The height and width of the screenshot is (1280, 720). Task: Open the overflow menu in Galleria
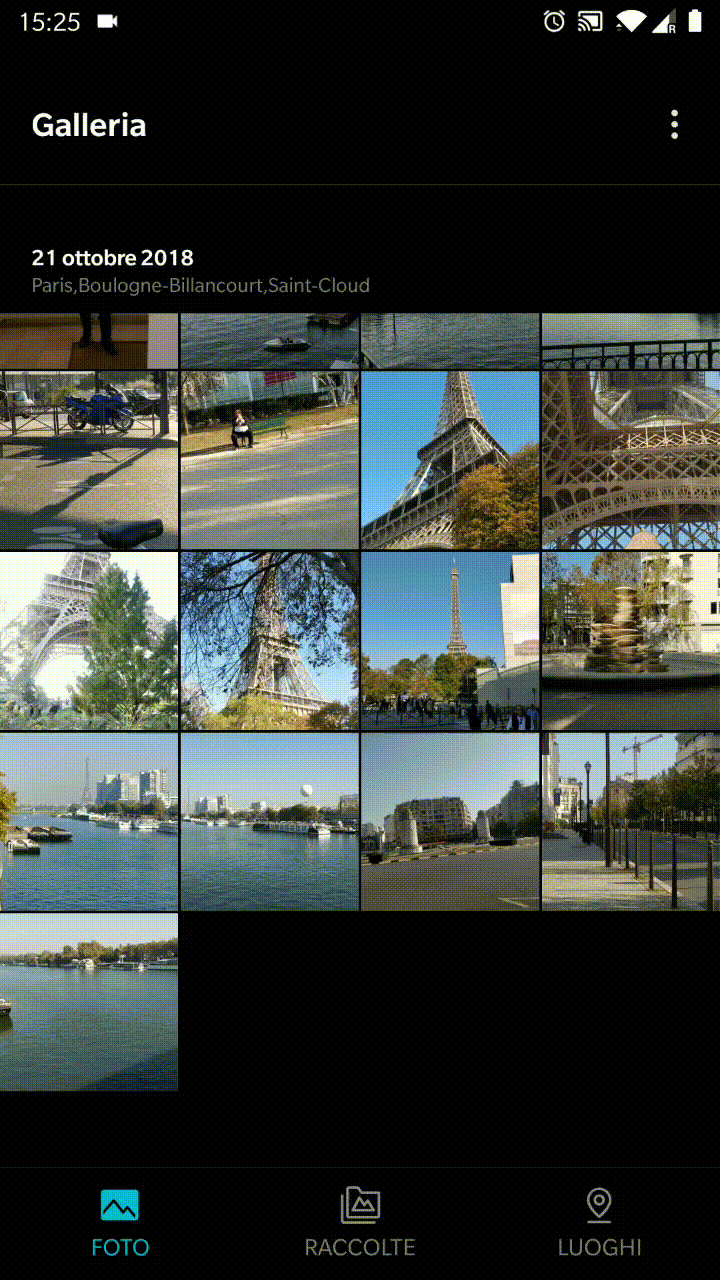tap(675, 125)
